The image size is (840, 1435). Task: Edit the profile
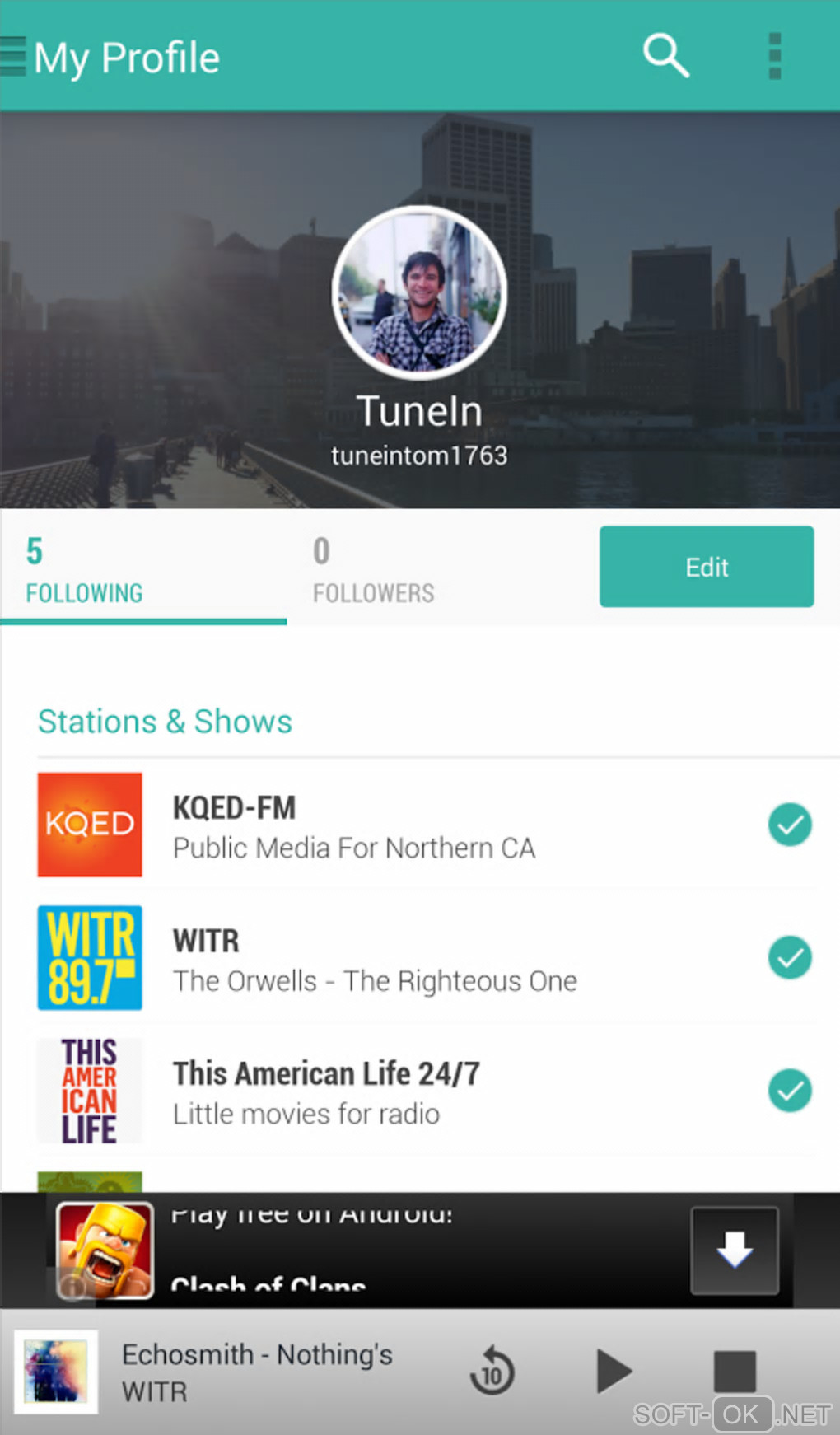[x=706, y=567]
